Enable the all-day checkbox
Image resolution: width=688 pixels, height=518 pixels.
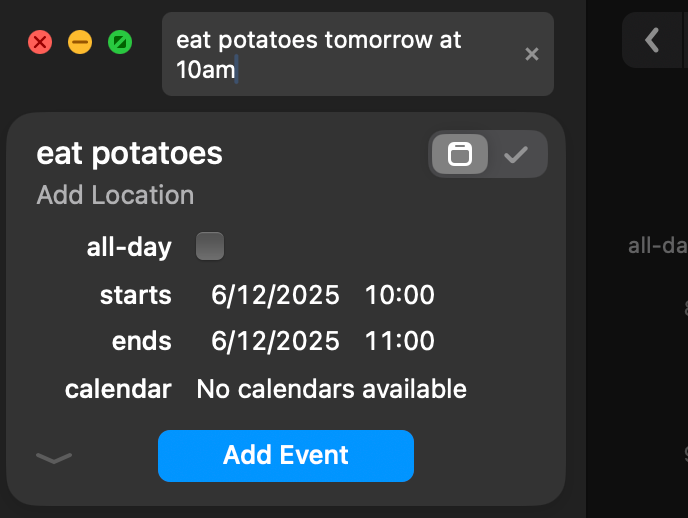[210, 246]
